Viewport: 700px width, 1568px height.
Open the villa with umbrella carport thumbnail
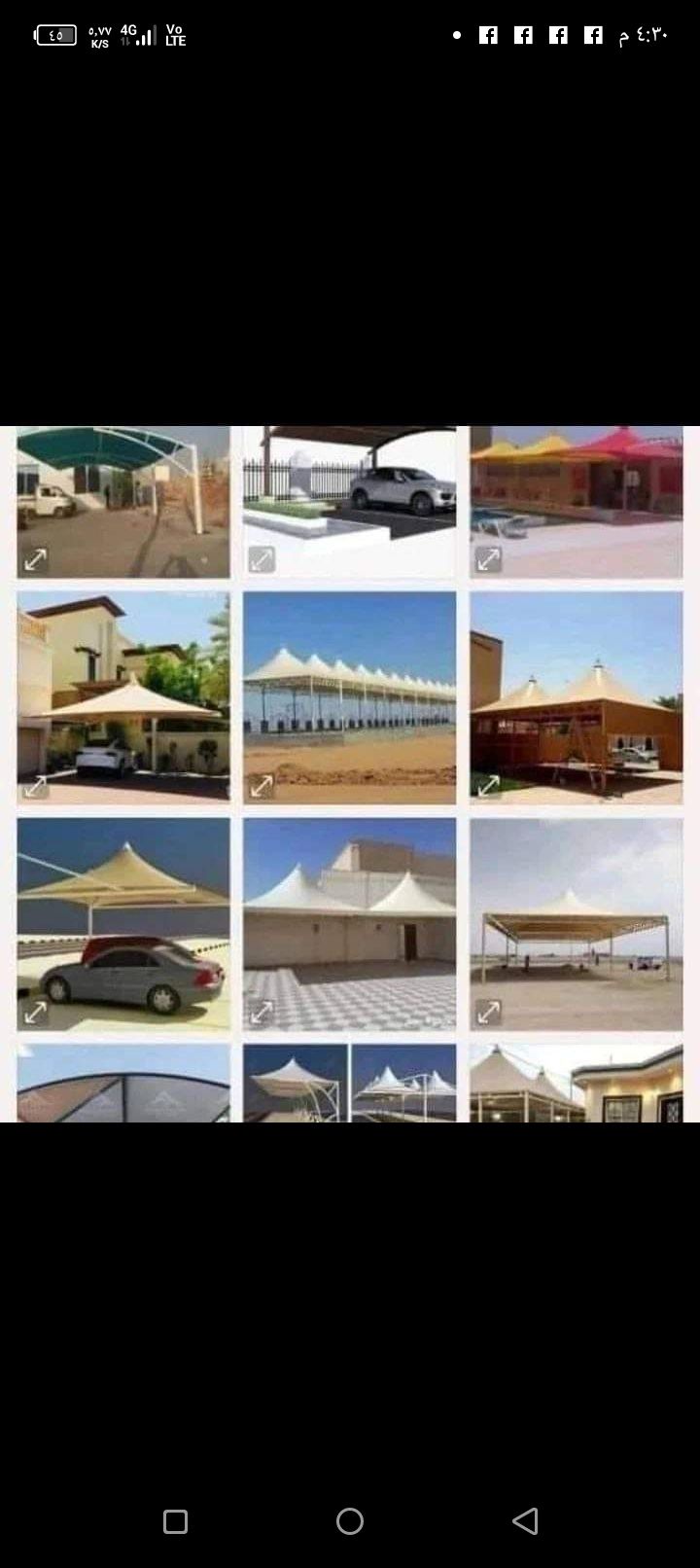(x=122, y=698)
